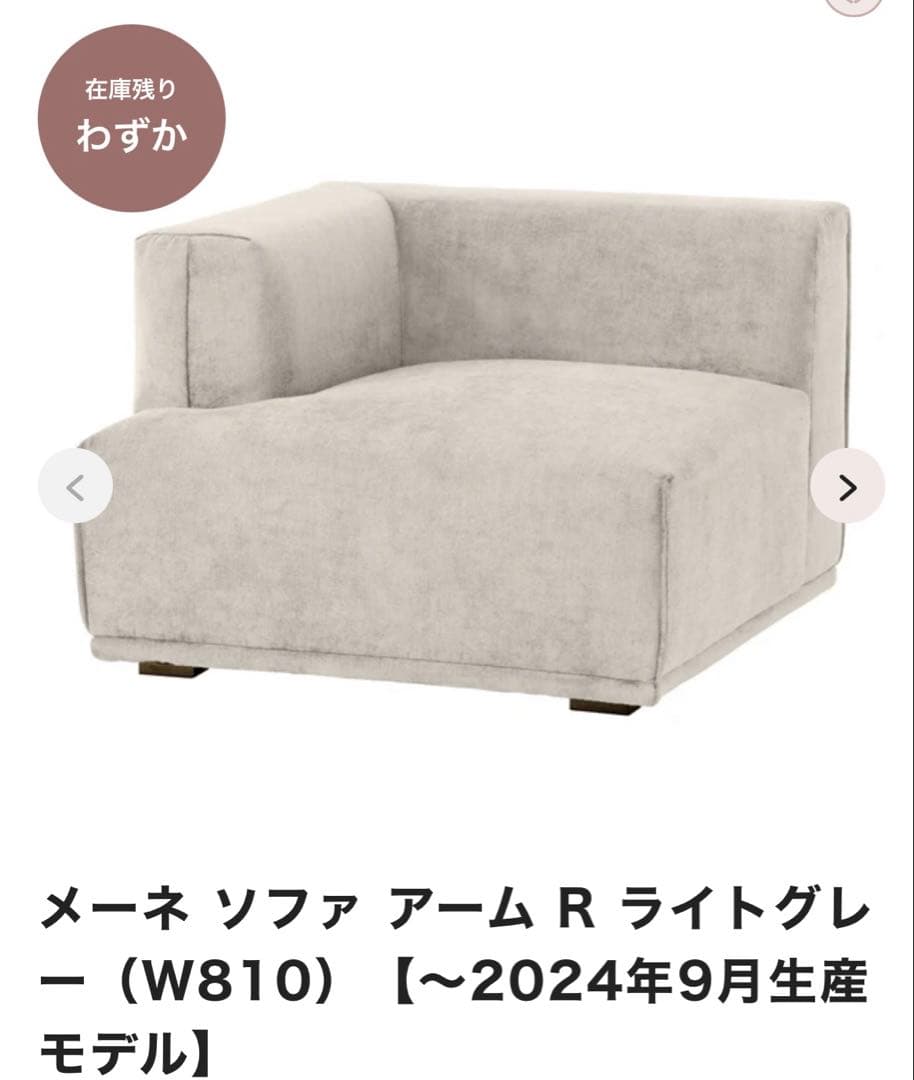
Task: Show the next sofa product image
Action: (847, 486)
